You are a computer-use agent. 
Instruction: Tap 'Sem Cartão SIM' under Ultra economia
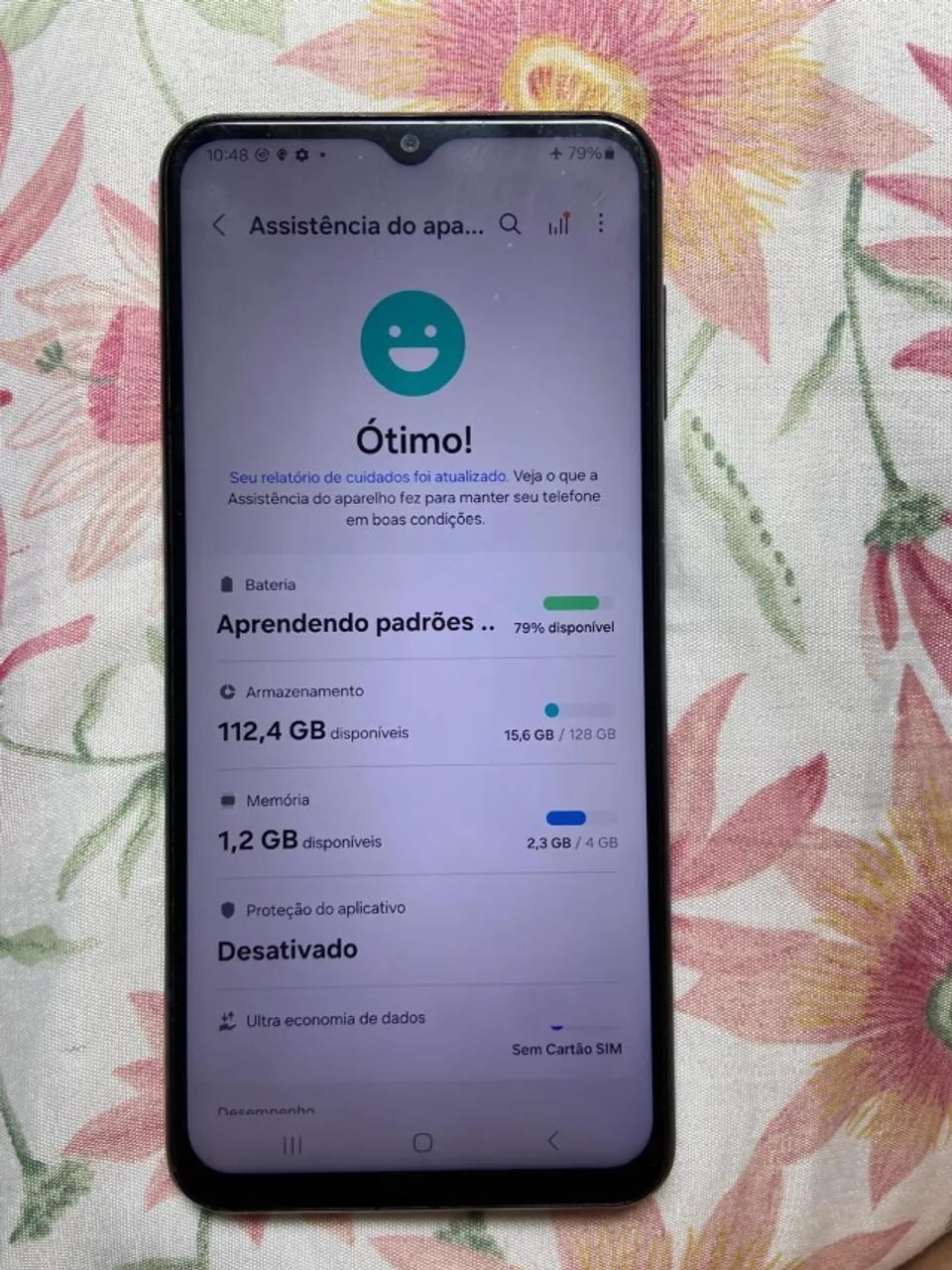pos(565,1048)
